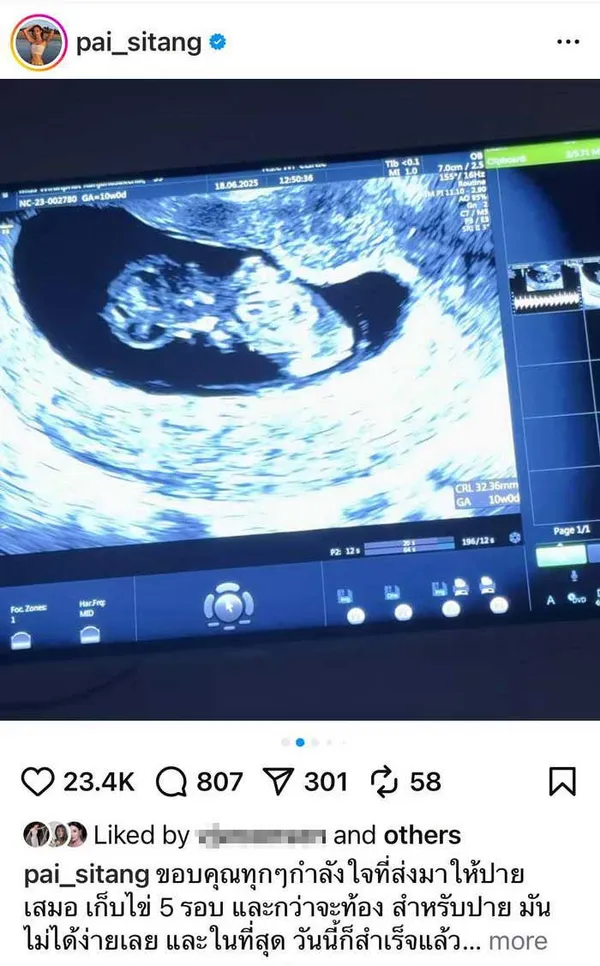Repost this post with the repost icon
This screenshot has height=966, width=600.
tap(385, 781)
